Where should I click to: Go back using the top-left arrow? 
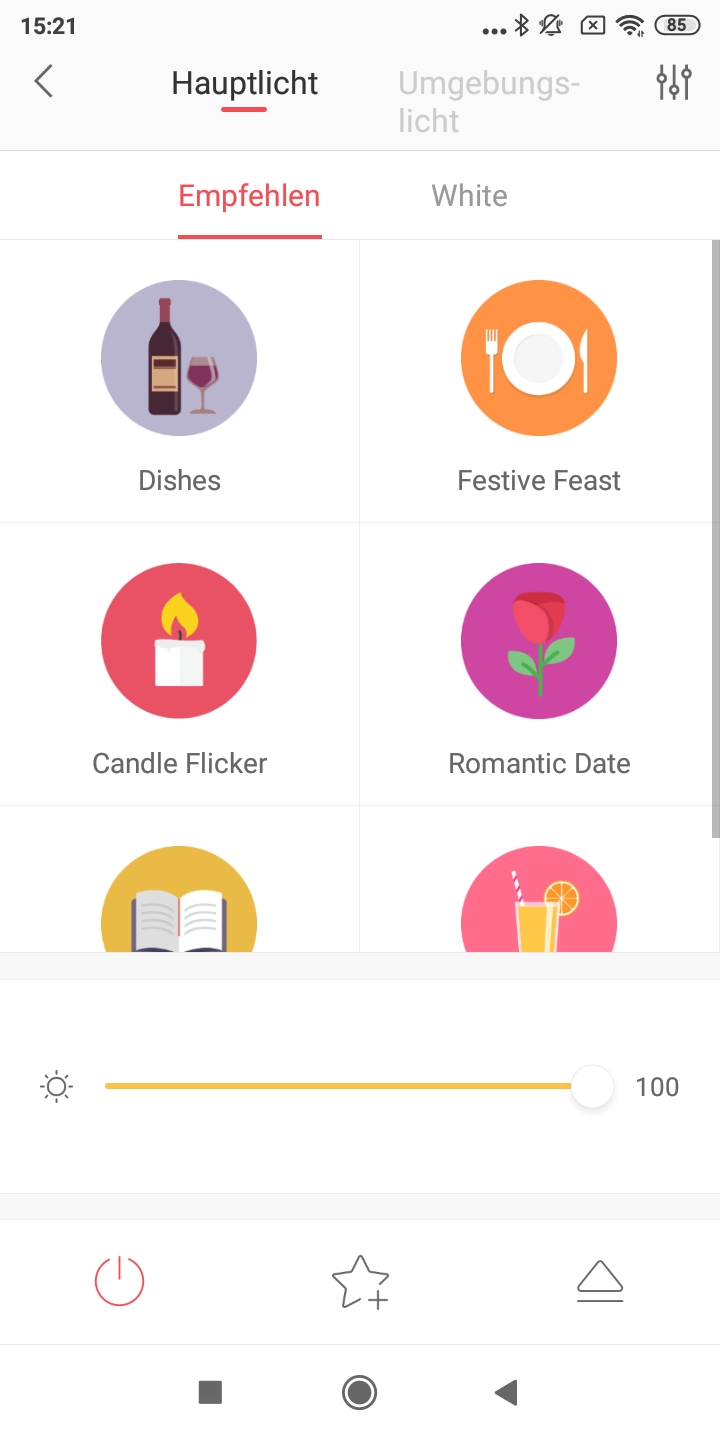[x=43, y=82]
